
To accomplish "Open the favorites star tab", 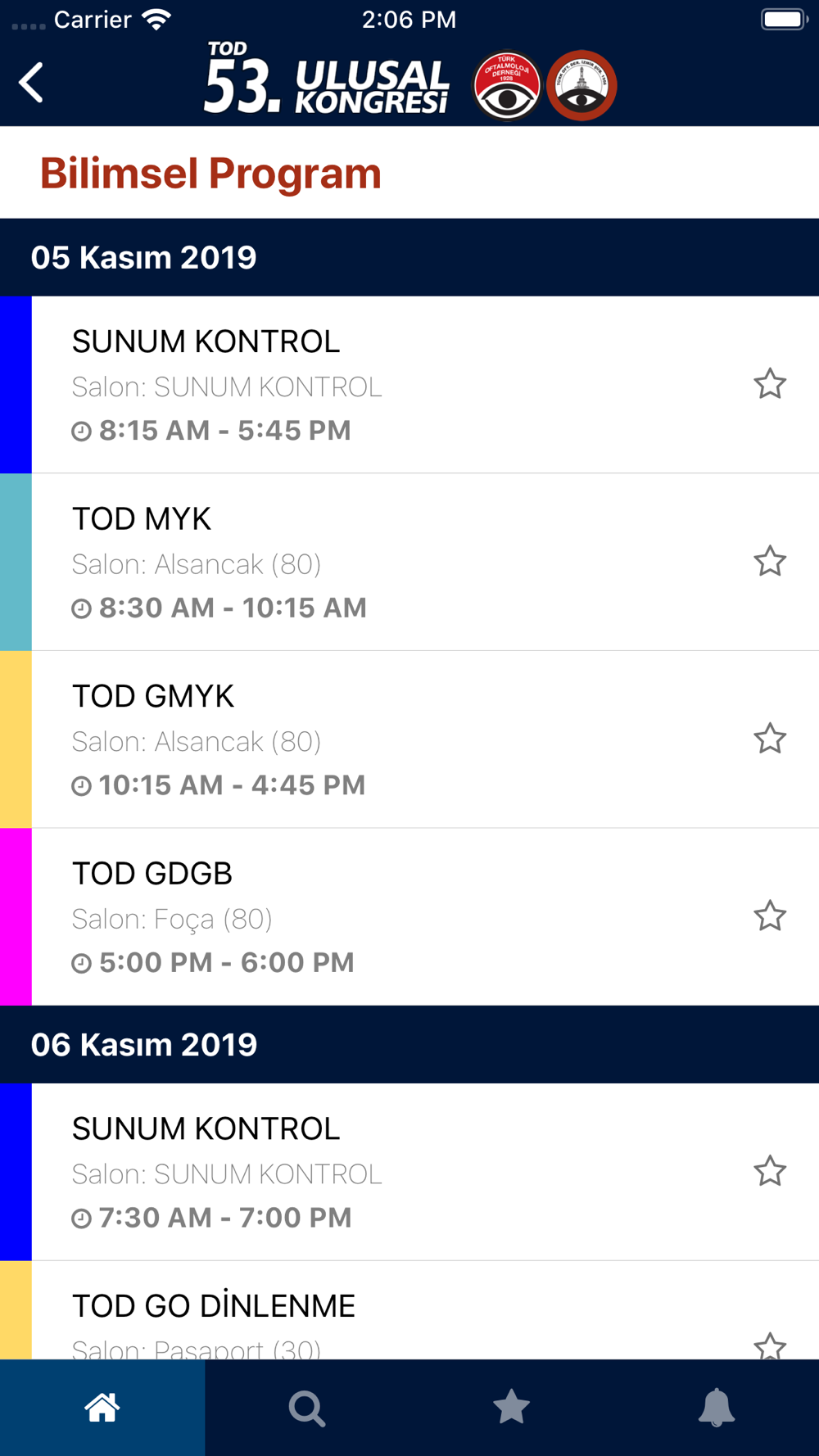I will point(512,1408).
